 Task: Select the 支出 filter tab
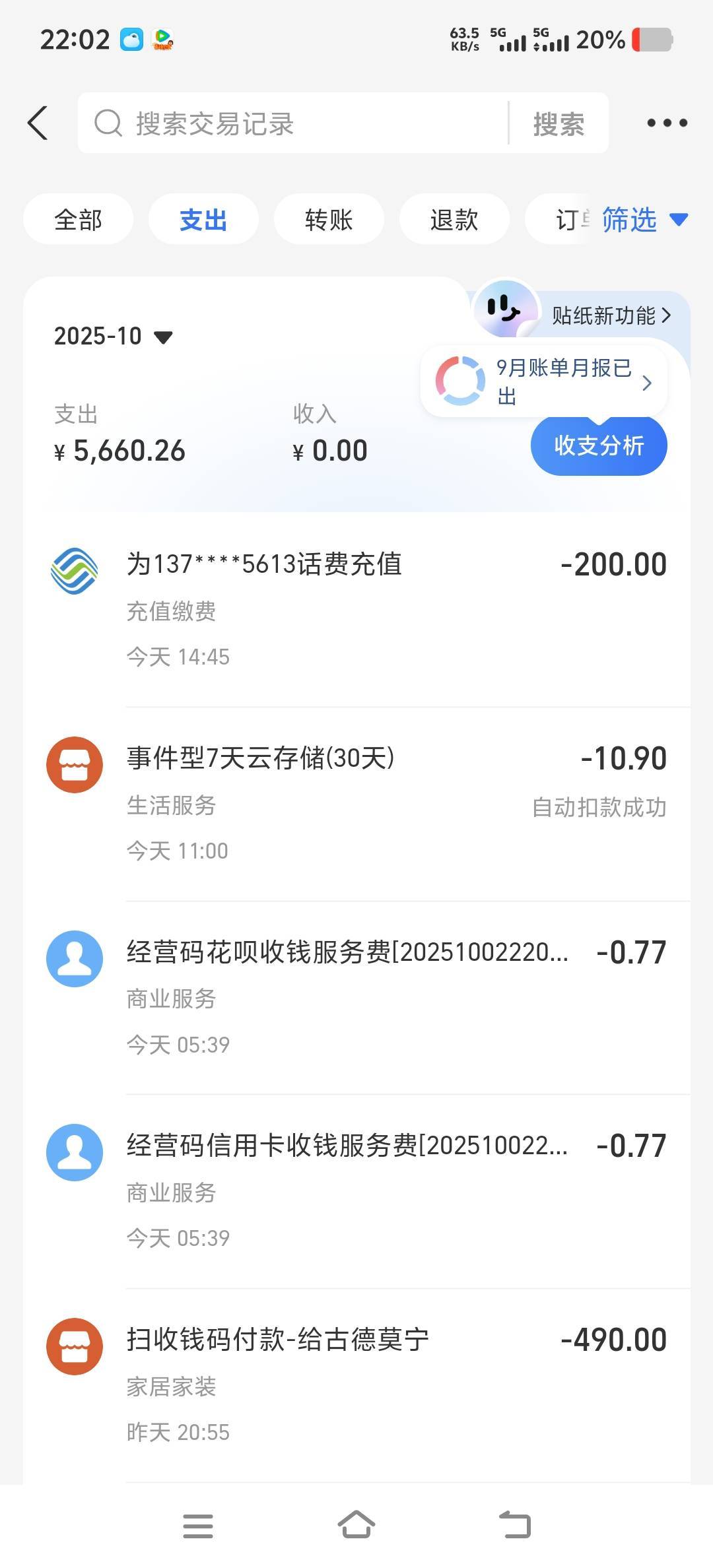click(203, 220)
